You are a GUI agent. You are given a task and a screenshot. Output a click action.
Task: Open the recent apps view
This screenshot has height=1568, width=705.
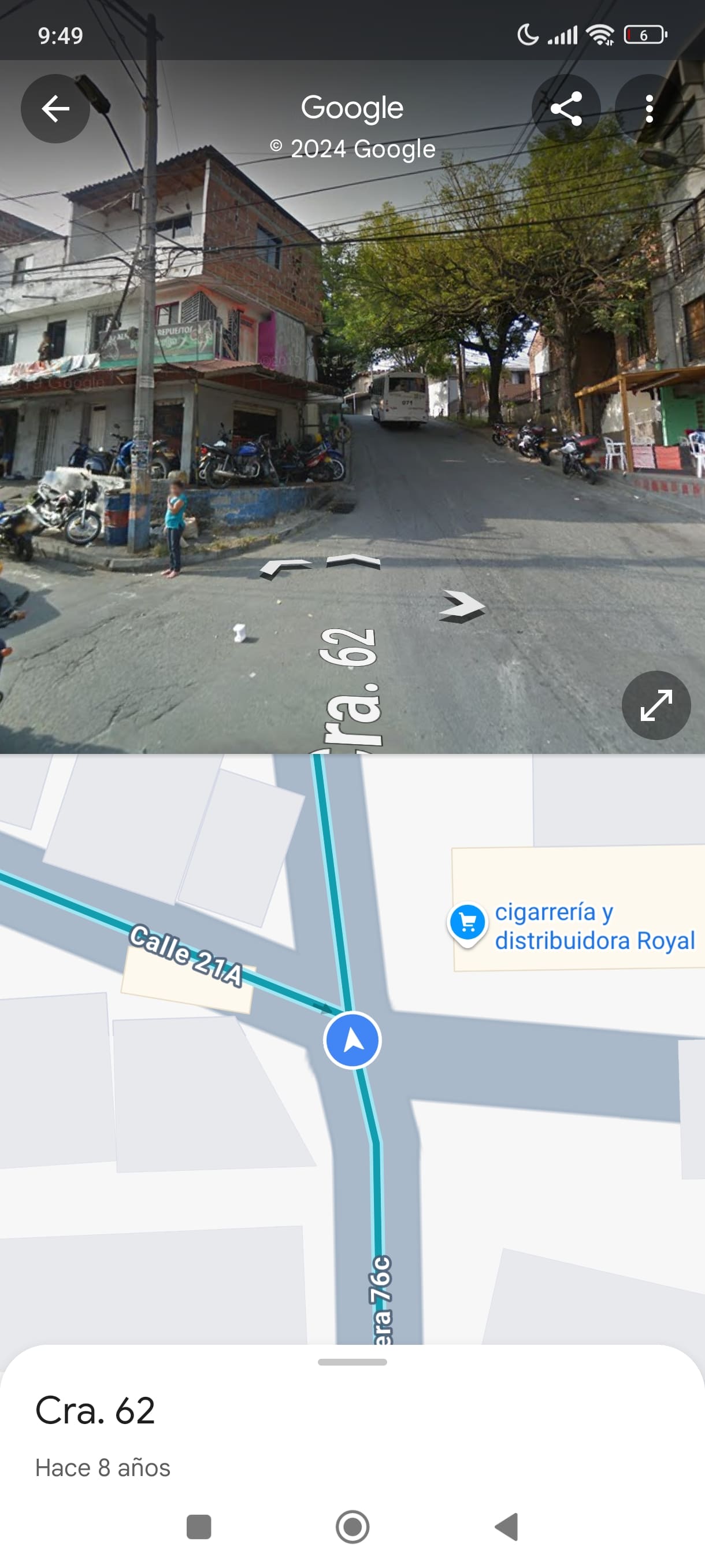pos(198,1526)
